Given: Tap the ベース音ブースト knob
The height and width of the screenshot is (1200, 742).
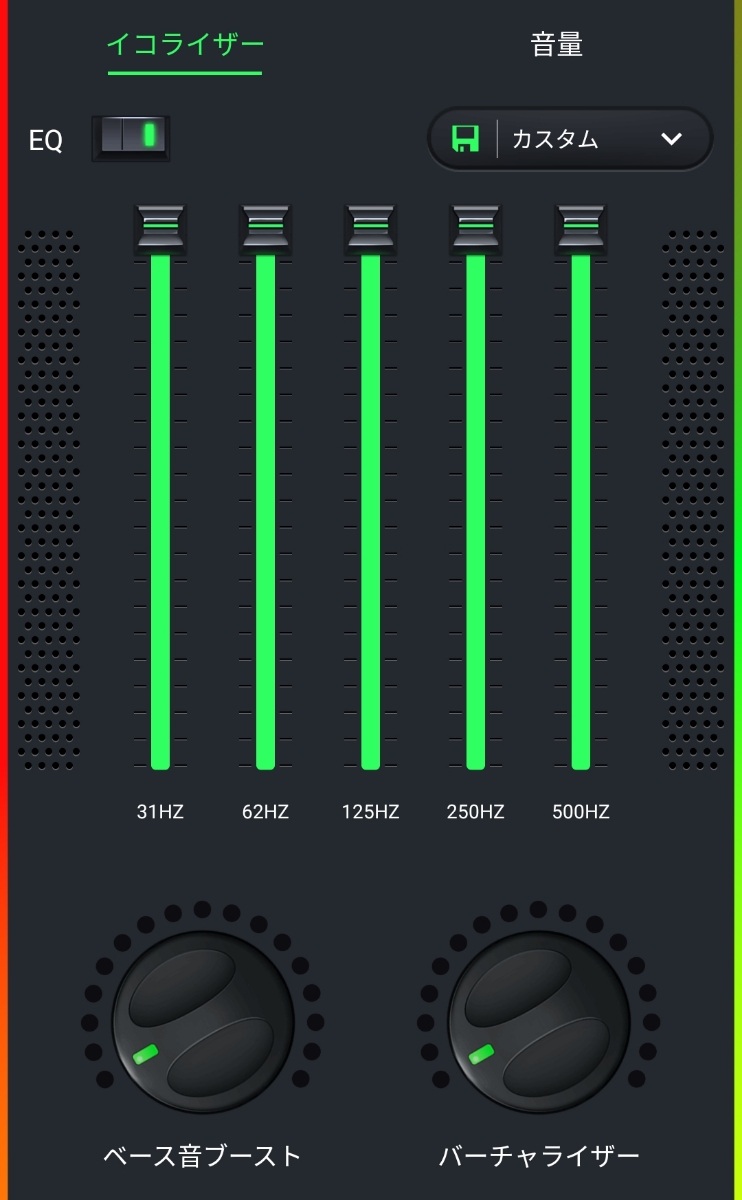Looking at the screenshot, I should click(203, 1022).
